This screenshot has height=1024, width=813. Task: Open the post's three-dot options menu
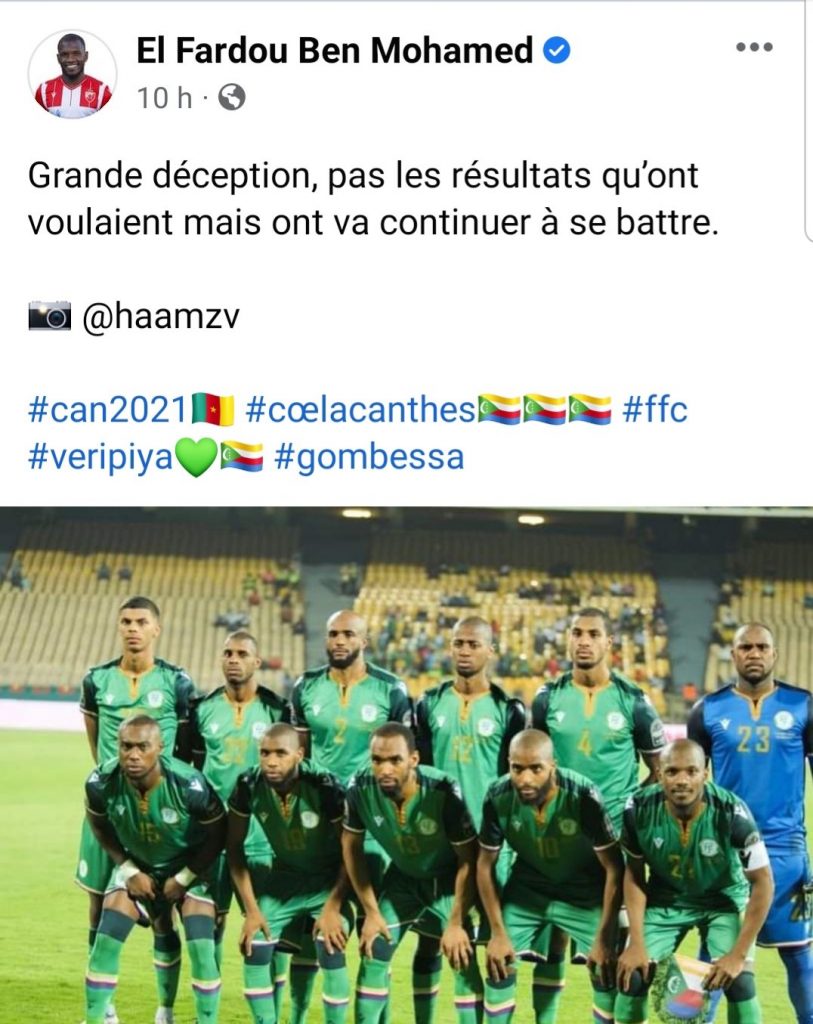pos(753,47)
